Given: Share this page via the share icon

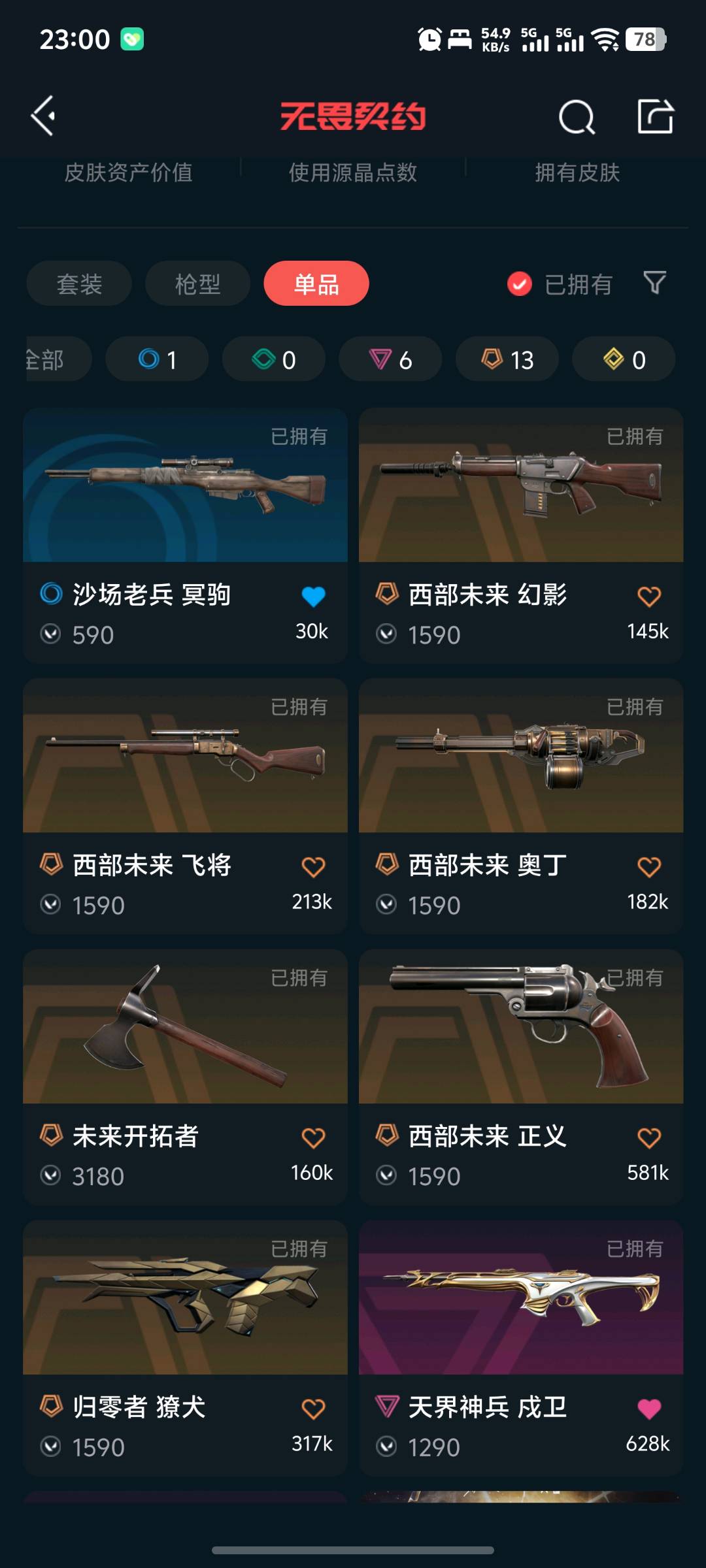Looking at the screenshot, I should tap(655, 117).
